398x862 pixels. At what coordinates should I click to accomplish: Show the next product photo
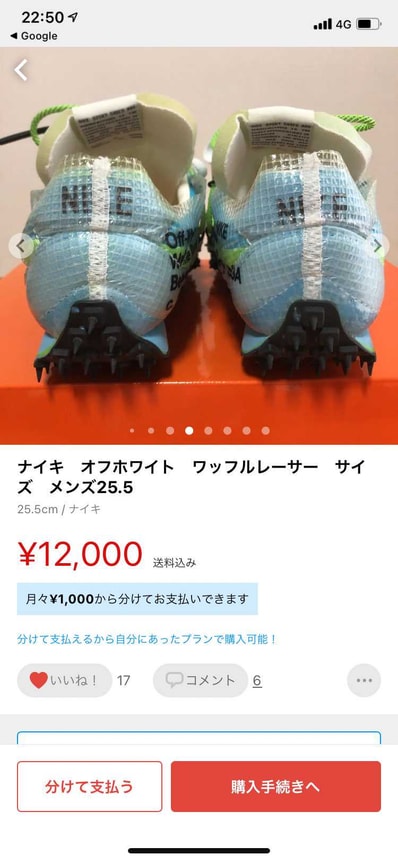(378, 246)
